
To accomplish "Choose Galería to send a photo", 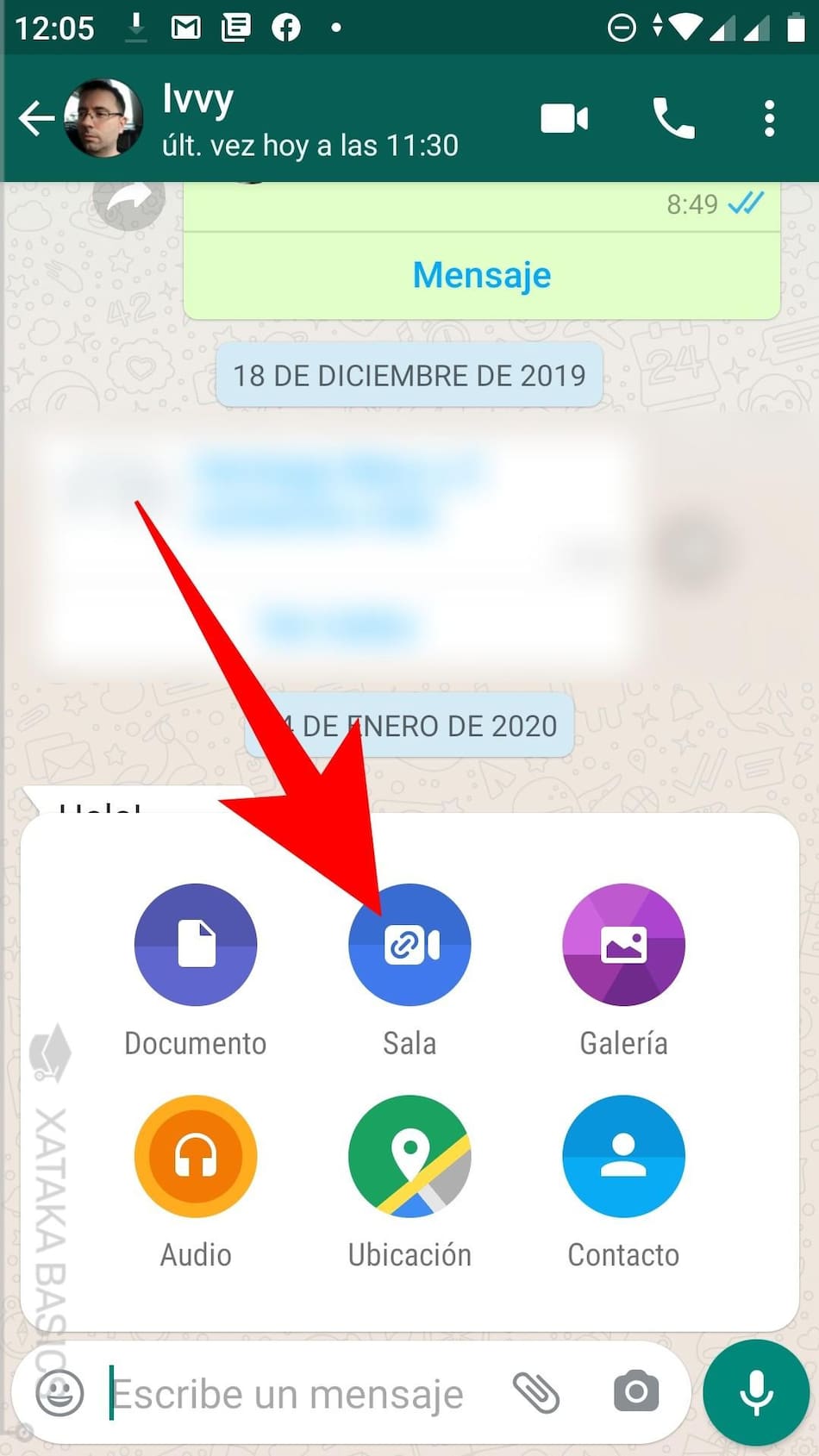I will pos(623,945).
